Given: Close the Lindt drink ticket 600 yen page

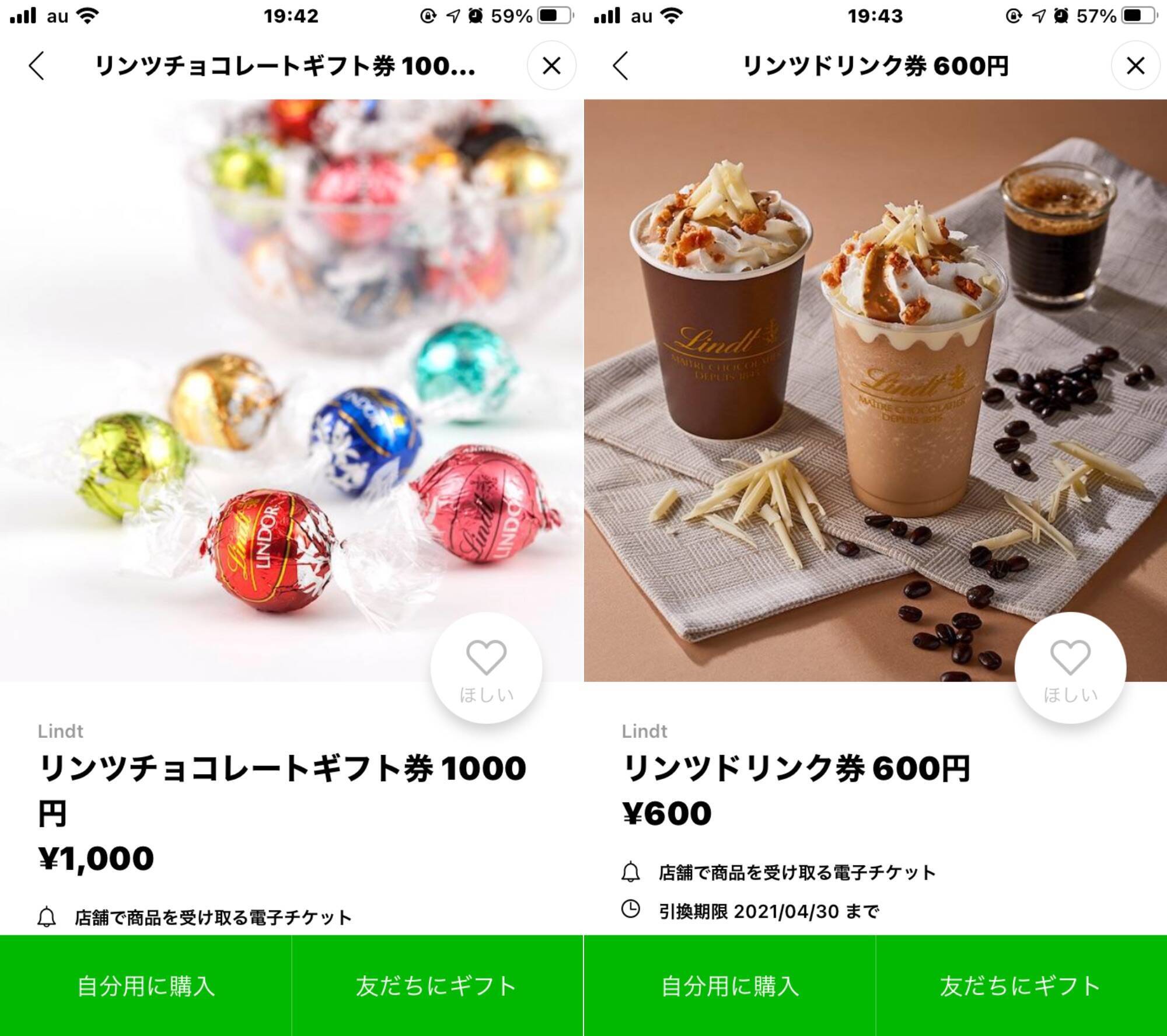Looking at the screenshot, I should tap(1135, 65).
